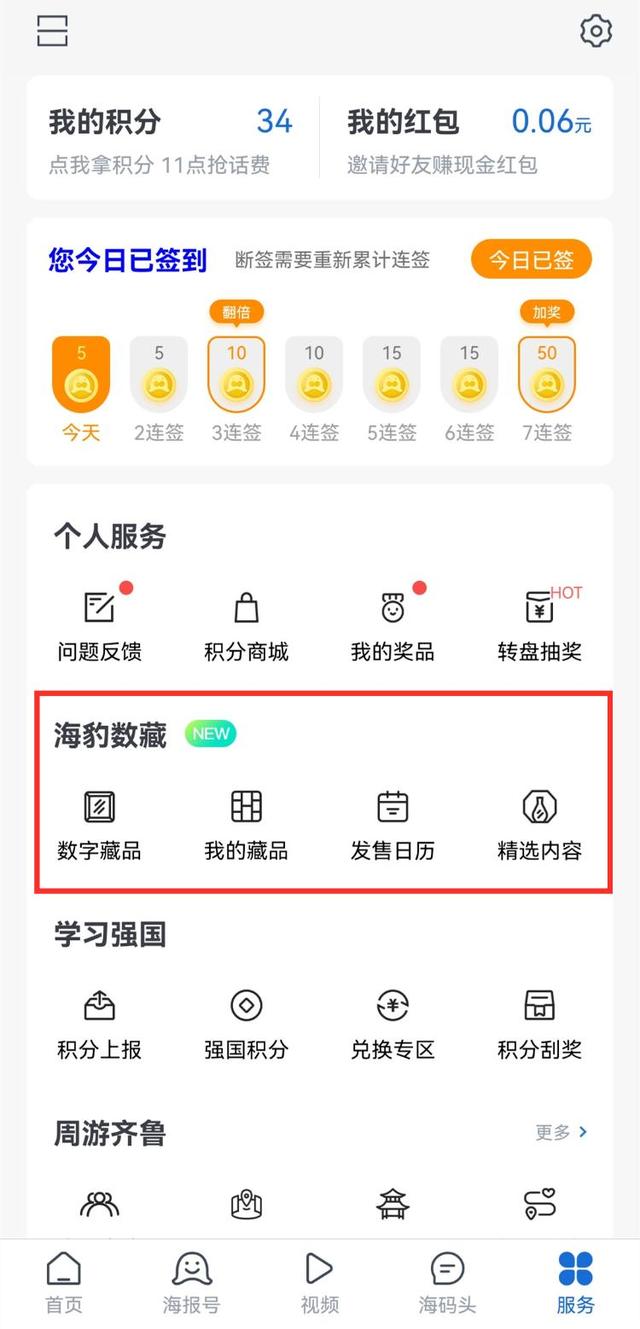The width and height of the screenshot is (640, 1329).
Task: Open 问题反馈 feedback
Action: [99, 625]
